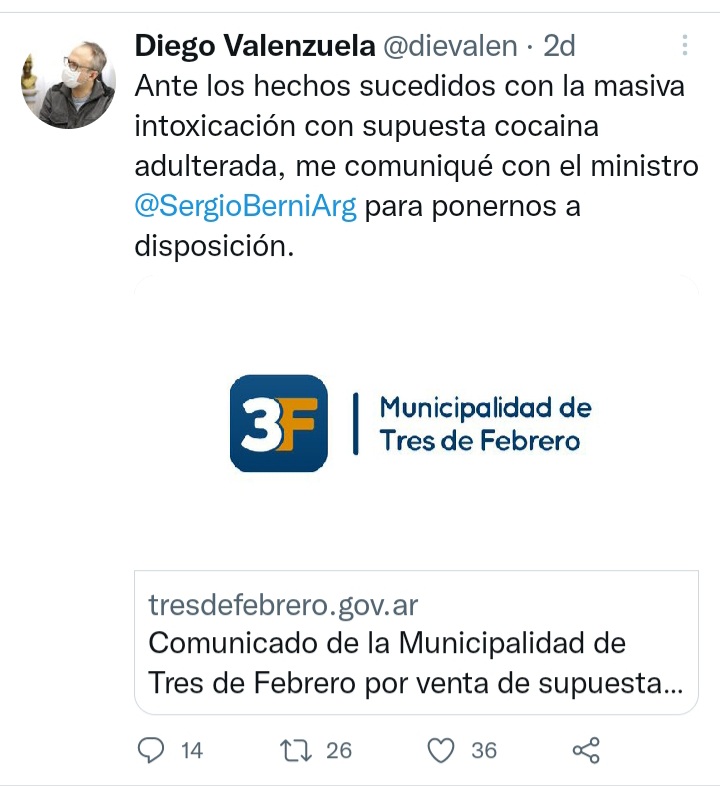
Task: Share Diego Valenzuela's tweet
Action: coord(586,750)
